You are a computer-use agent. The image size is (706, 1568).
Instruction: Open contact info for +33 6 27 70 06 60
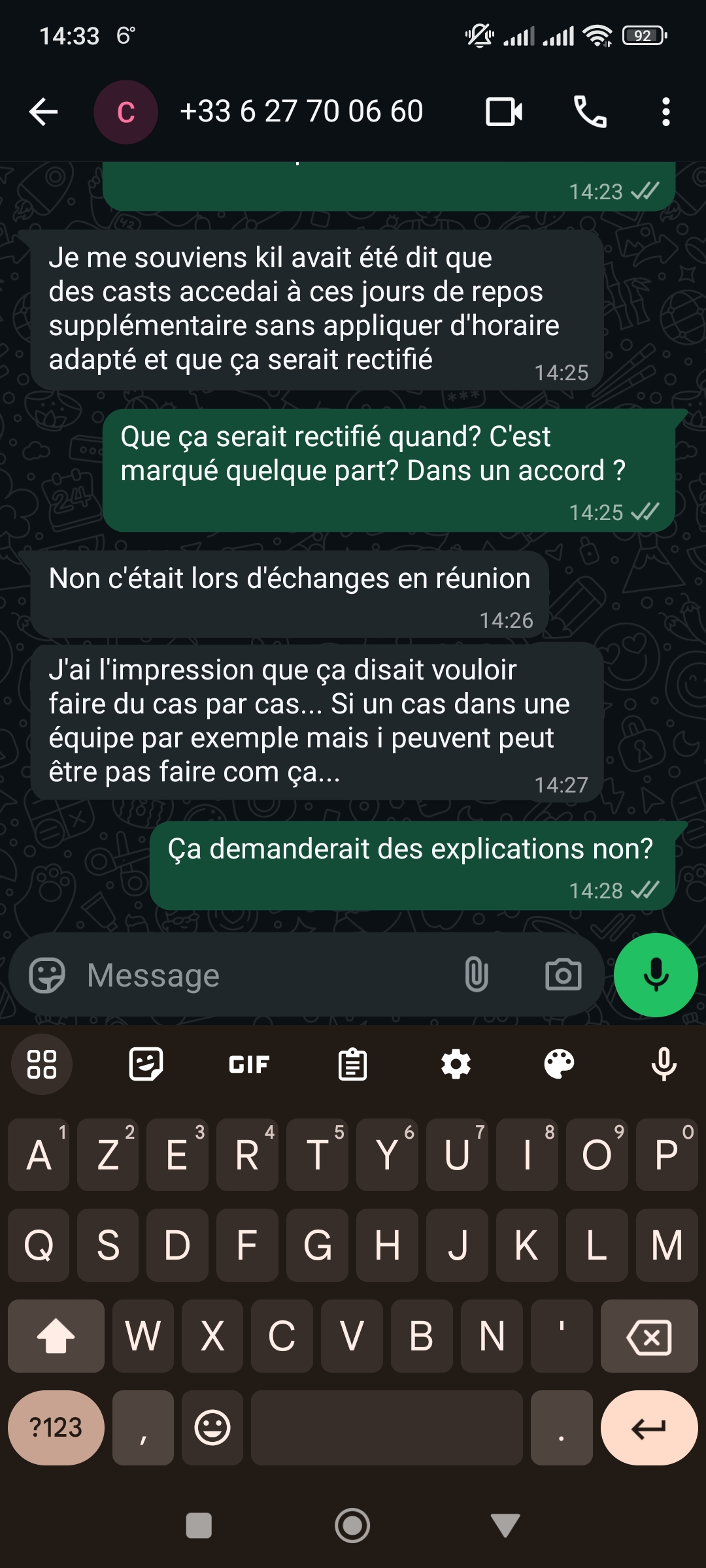click(301, 112)
